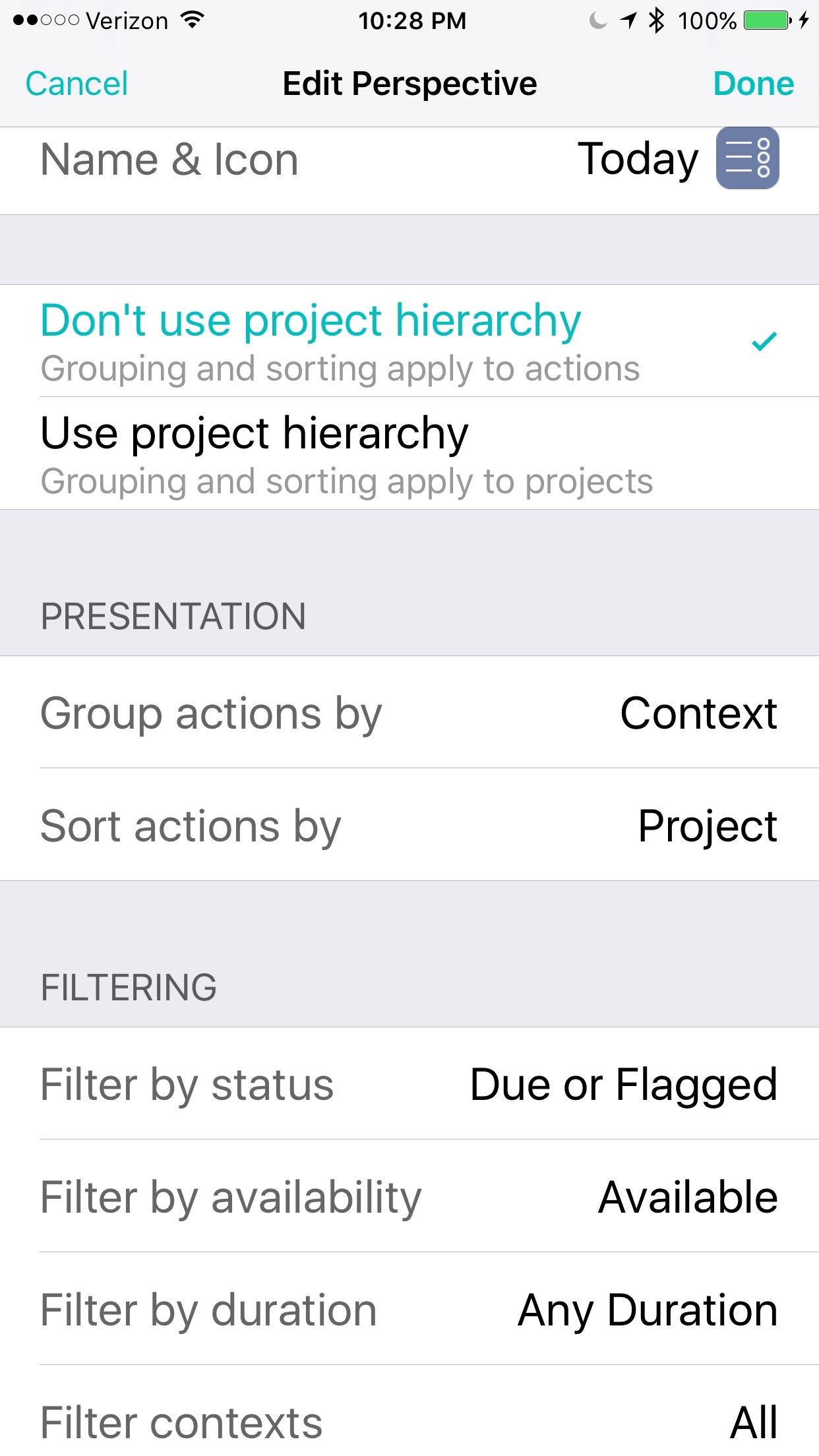Open Filter by status options
Screen dimensions: 819x1456
tap(409, 1083)
